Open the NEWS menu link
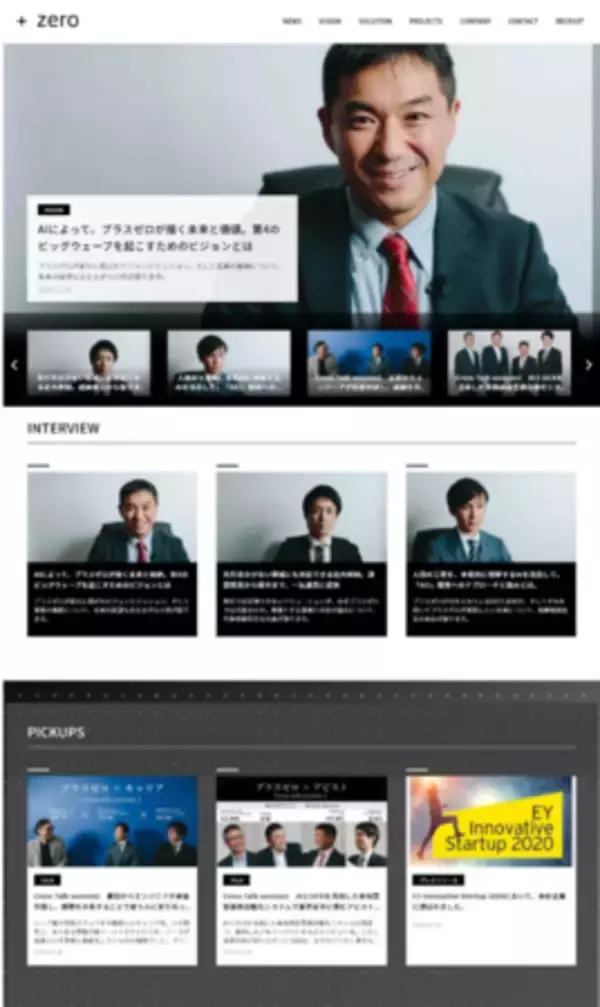This screenshot has height=1007, width=600. tap(292, 20)
